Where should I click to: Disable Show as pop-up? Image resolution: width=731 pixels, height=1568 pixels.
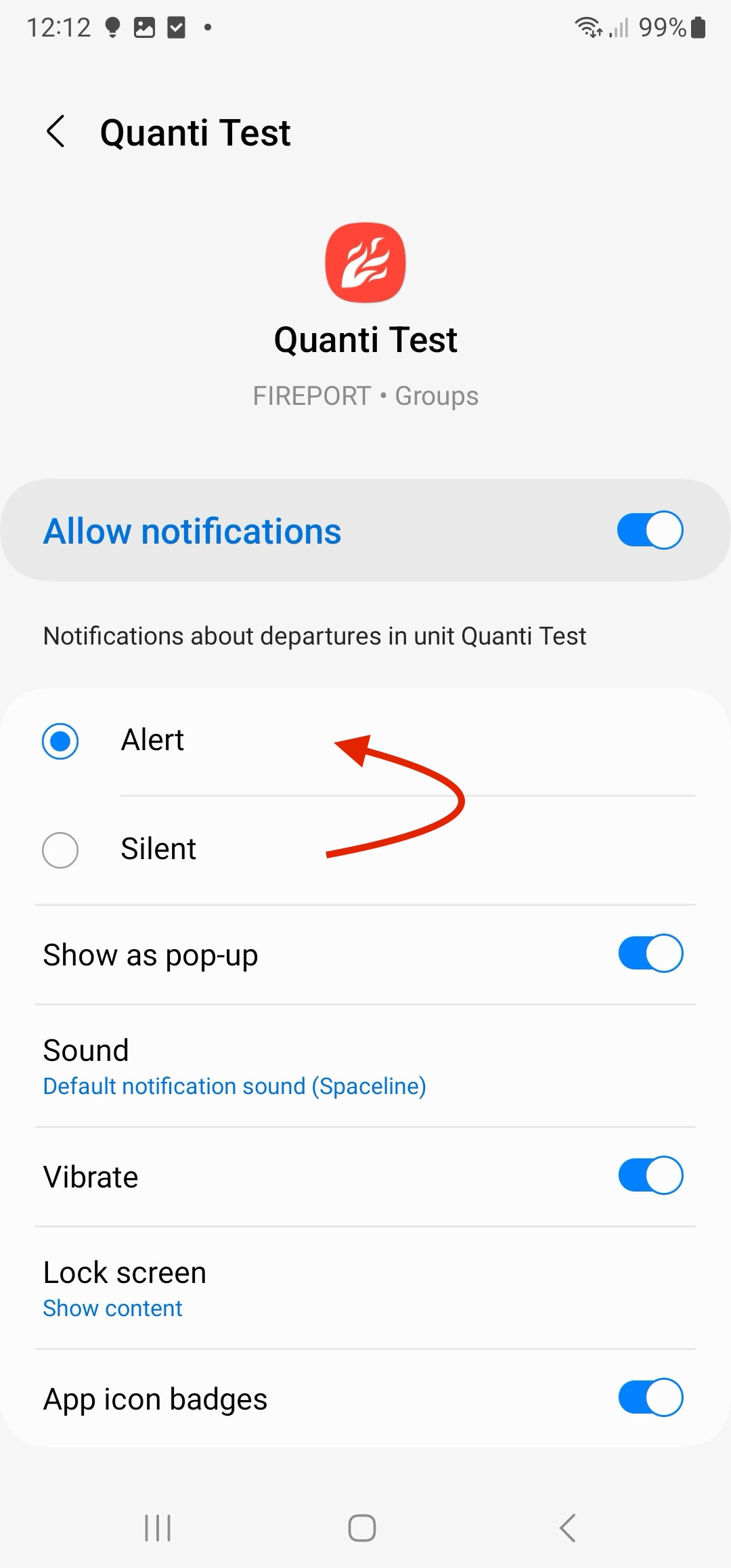[650, 953]
